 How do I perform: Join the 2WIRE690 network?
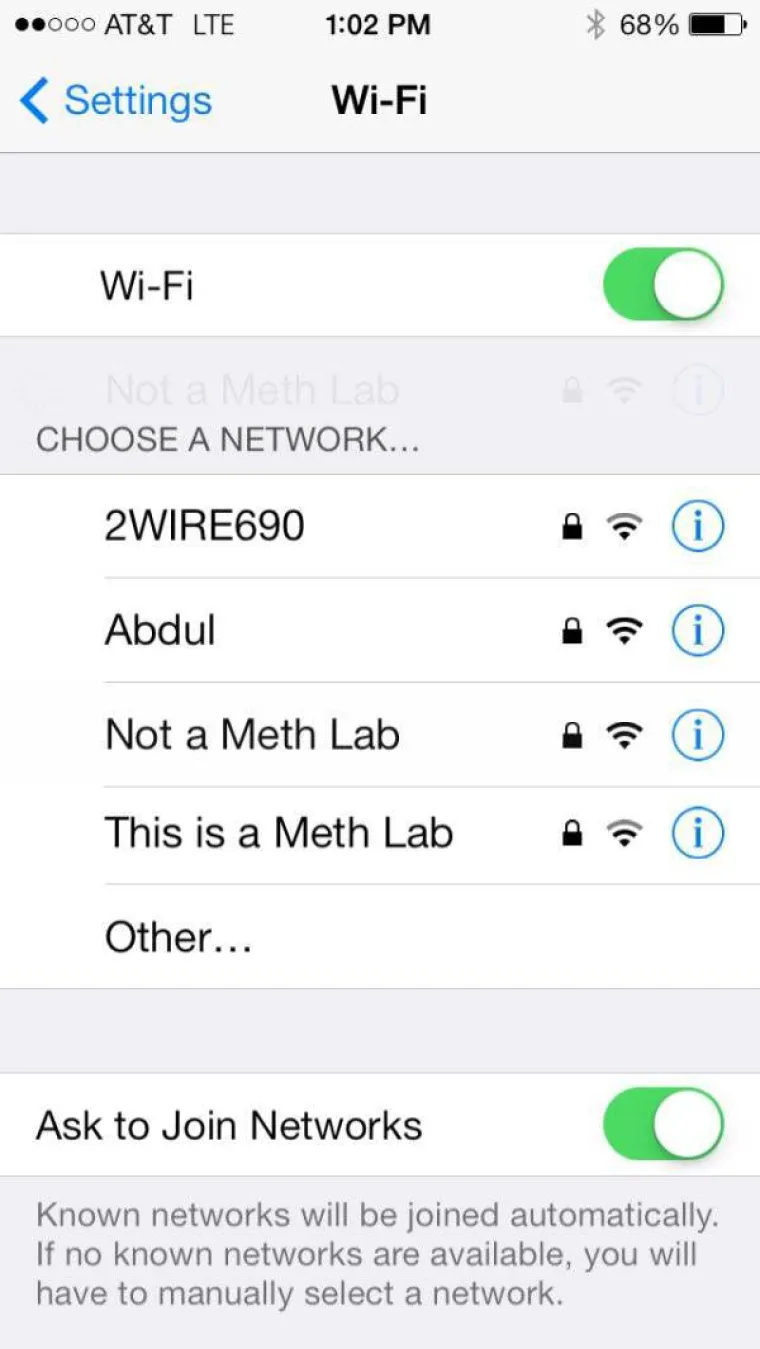coord(300,526)
